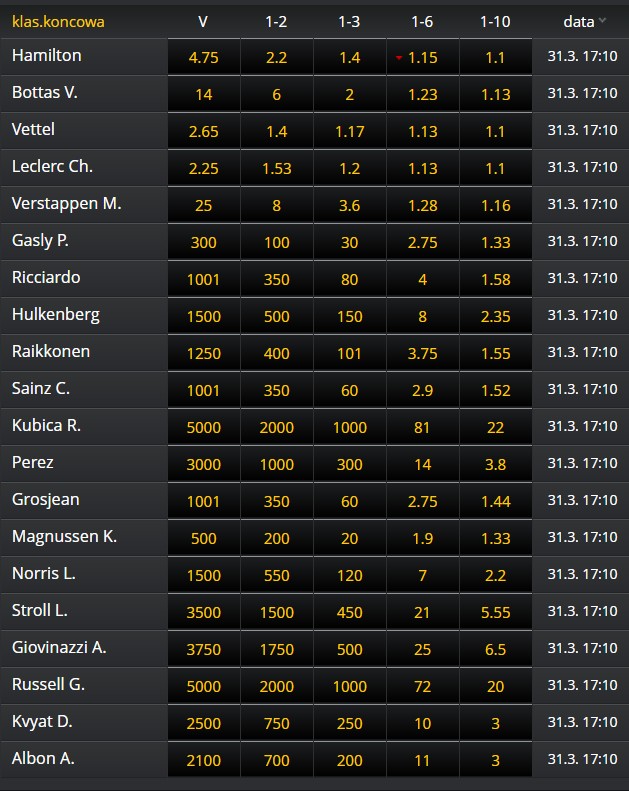Add Norris L. 1-3 odds of 120
The width and height of the screenshot is (629, 791).
click(349, 576)
